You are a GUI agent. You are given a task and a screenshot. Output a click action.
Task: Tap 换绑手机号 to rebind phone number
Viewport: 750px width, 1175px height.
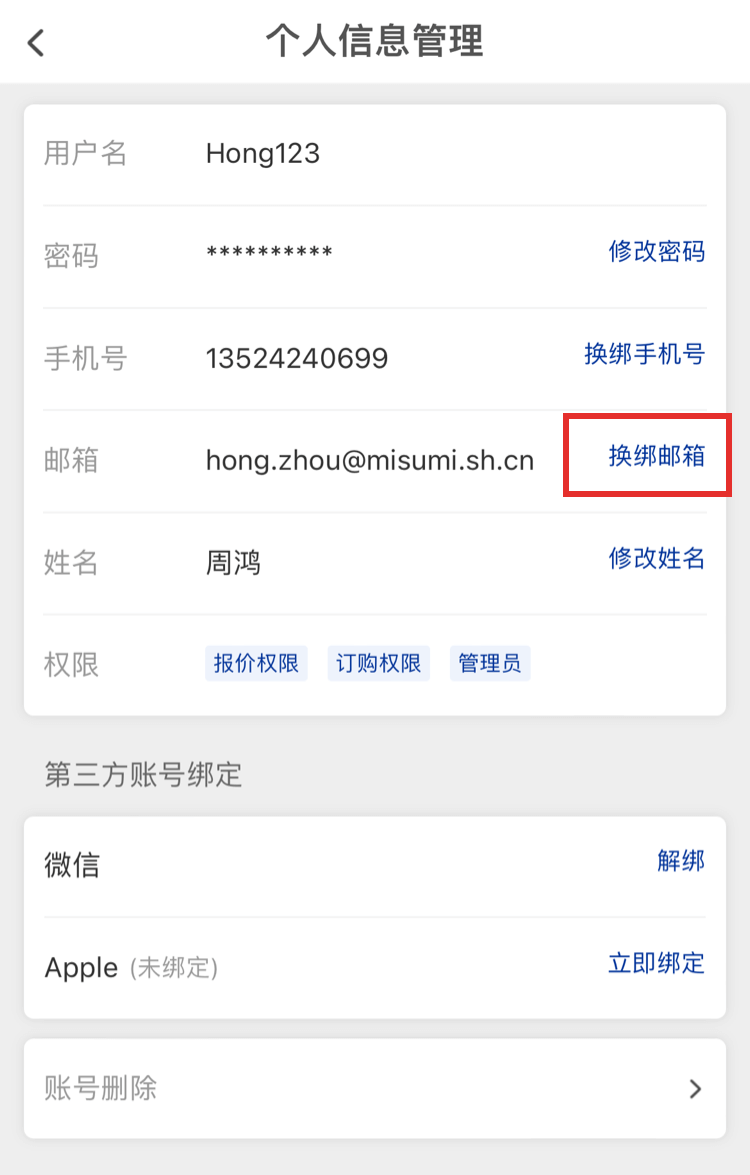point(644,354)
